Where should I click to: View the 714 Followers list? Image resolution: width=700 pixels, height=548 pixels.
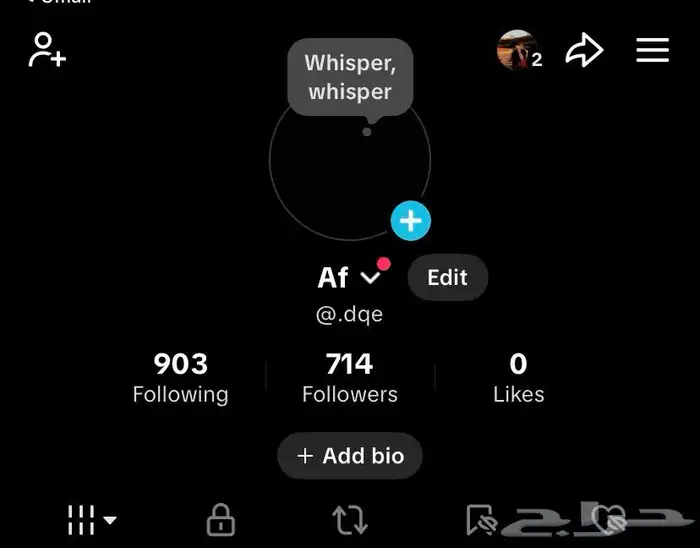point(349,377)
